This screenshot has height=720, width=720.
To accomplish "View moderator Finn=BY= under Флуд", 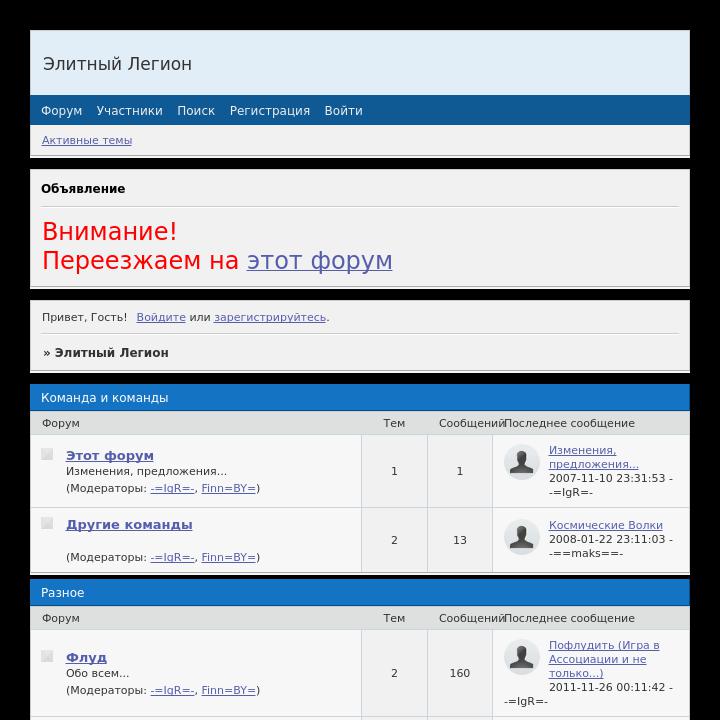I will (228, 691).
